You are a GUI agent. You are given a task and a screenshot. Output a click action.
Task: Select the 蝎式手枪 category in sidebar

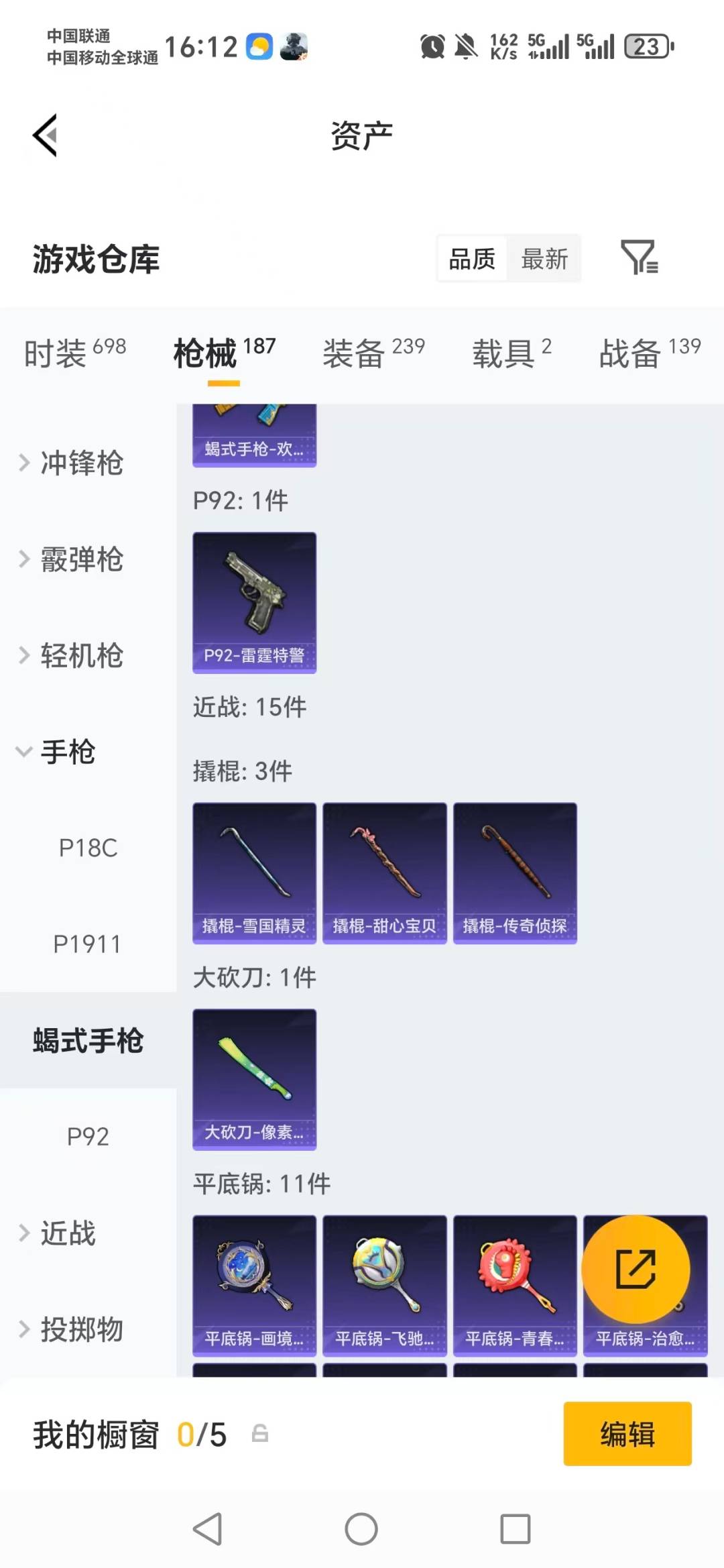point(86,1040)
